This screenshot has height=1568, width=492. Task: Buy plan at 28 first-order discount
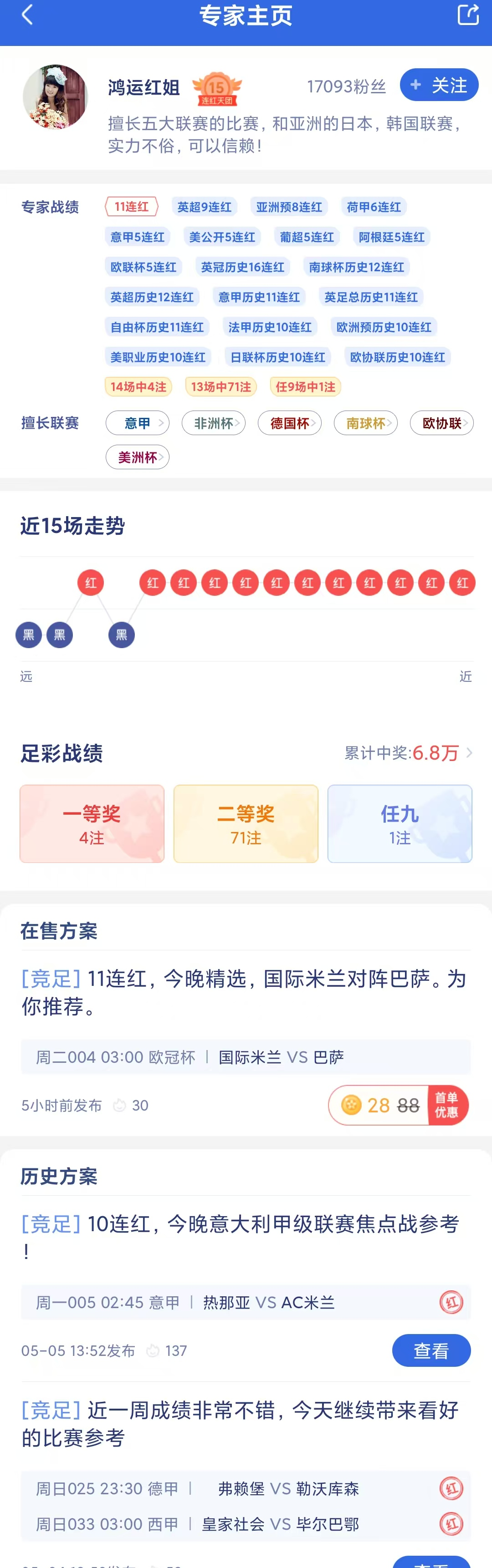tap(398, 1105)
